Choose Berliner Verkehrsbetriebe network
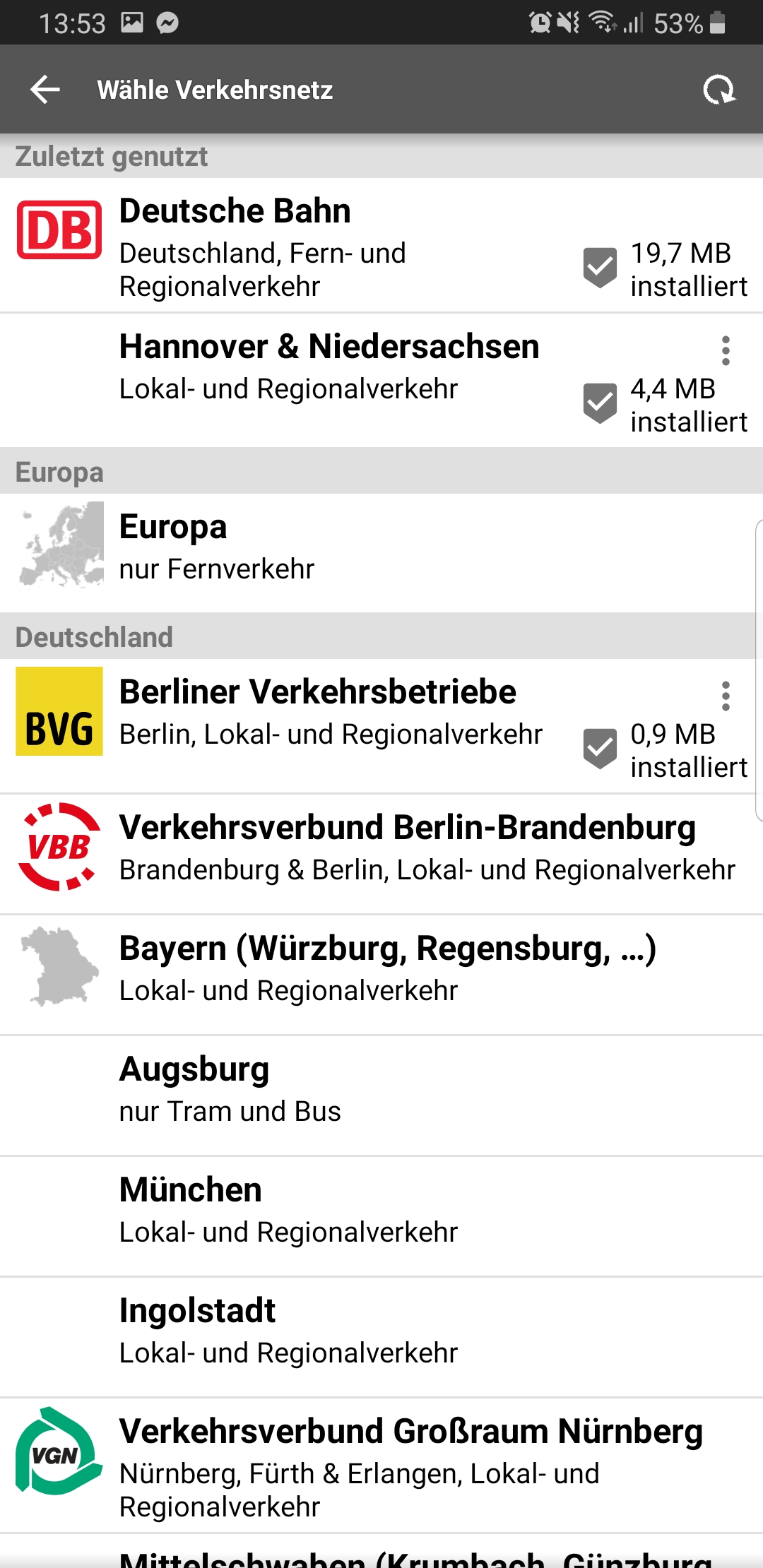 pos(318,713)
